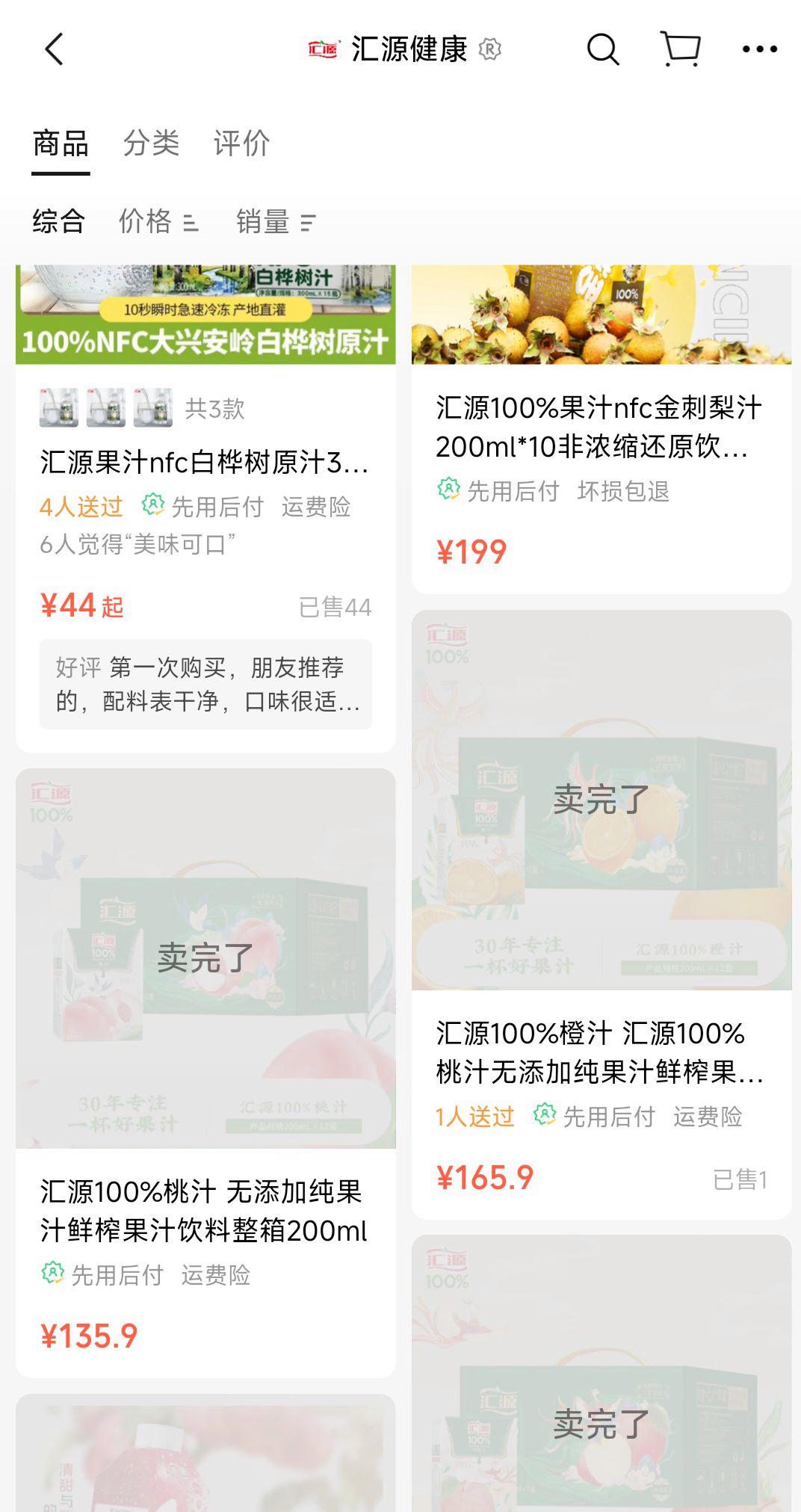Open the 白桦树原汁 product card
The height and width of the screenshot is (1512, 801).
pyautogui.click(x=204, y=463)
